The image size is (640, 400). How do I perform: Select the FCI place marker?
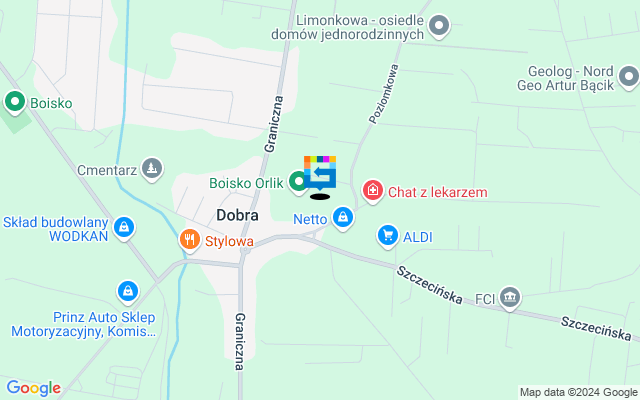pyautogui.click(x=510, y=296)
